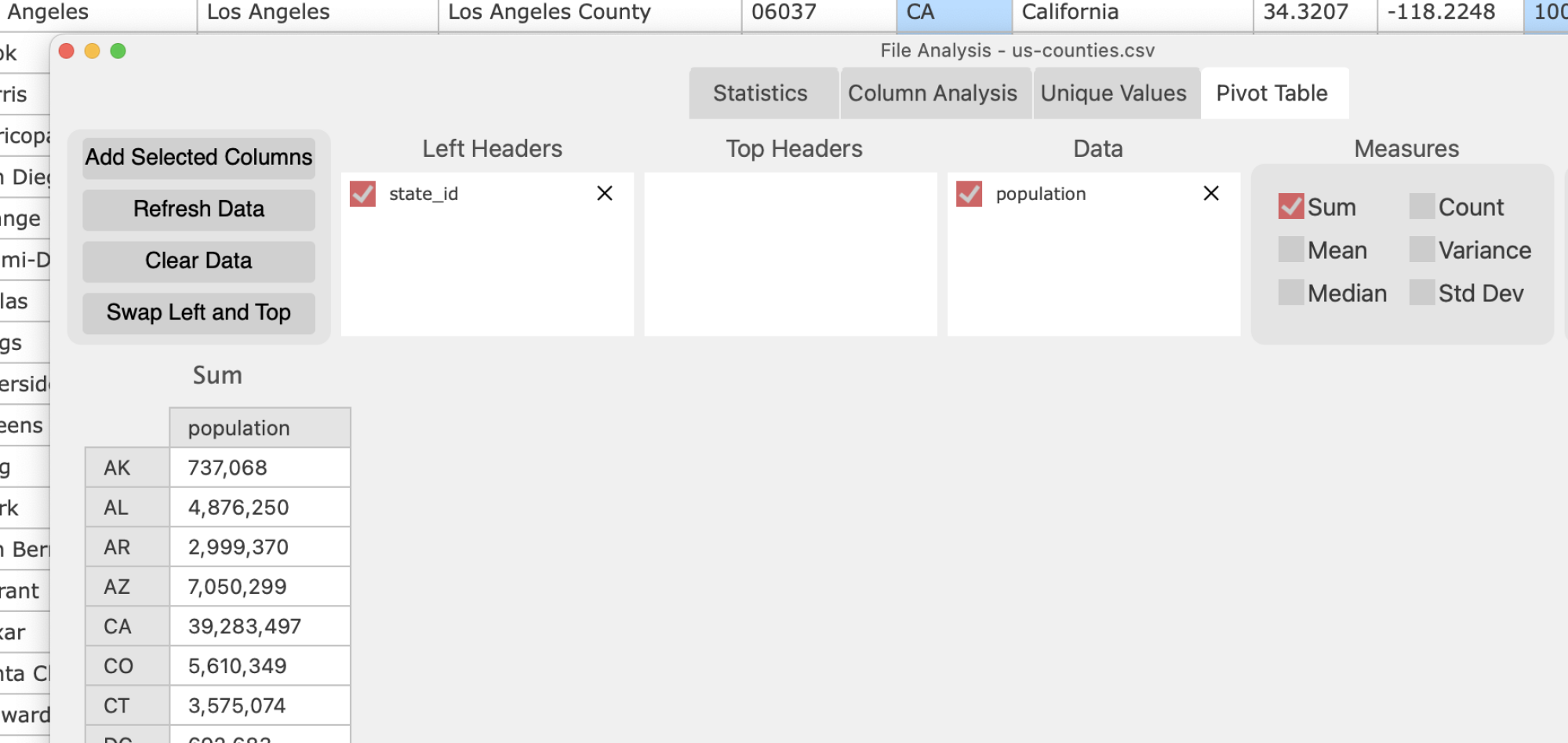The image size is (1568, 743).
Task: Disable the Sum measure
Action: pos(1291,206)
